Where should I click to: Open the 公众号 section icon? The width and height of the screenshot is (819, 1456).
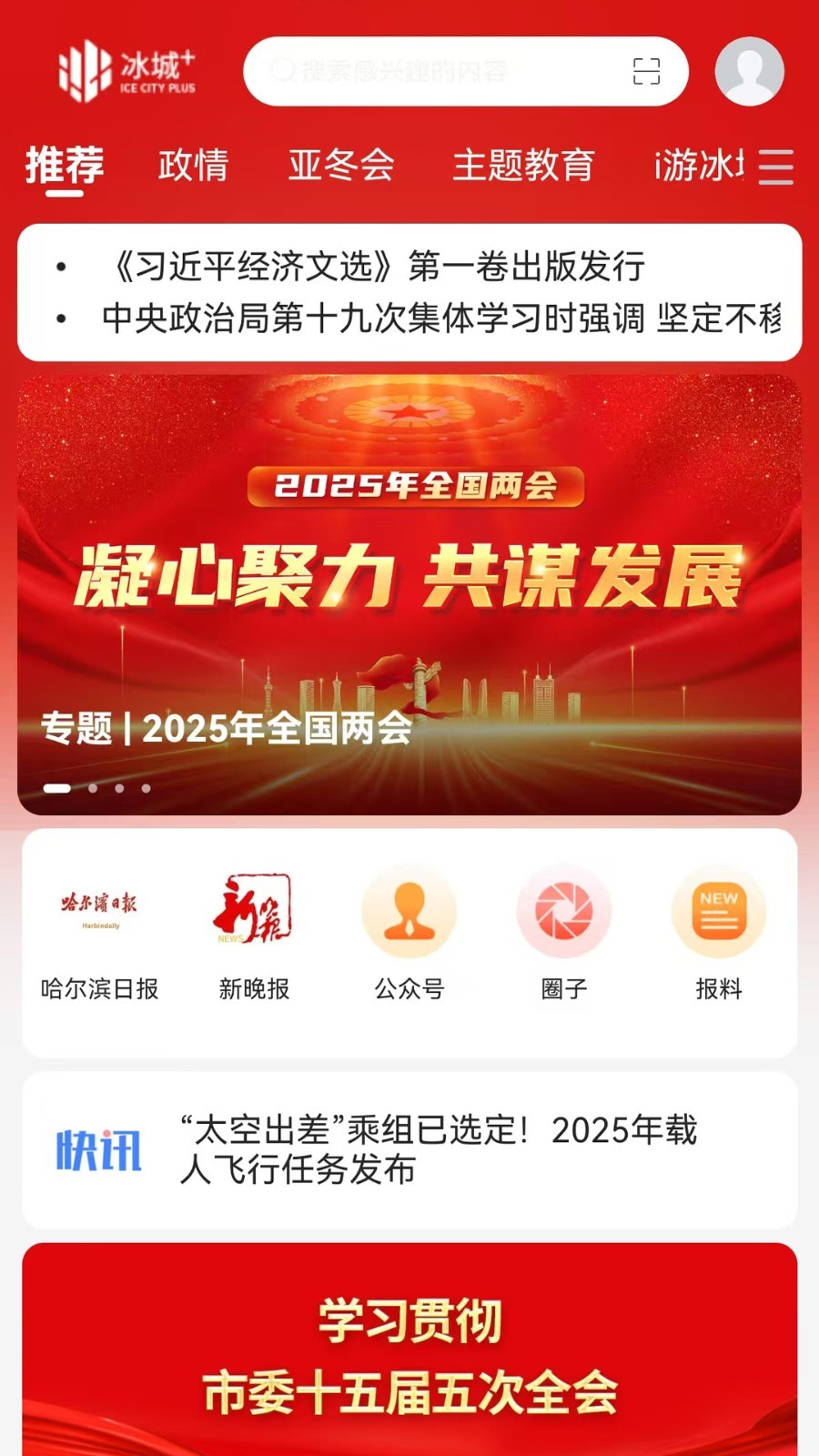(409, 910)
